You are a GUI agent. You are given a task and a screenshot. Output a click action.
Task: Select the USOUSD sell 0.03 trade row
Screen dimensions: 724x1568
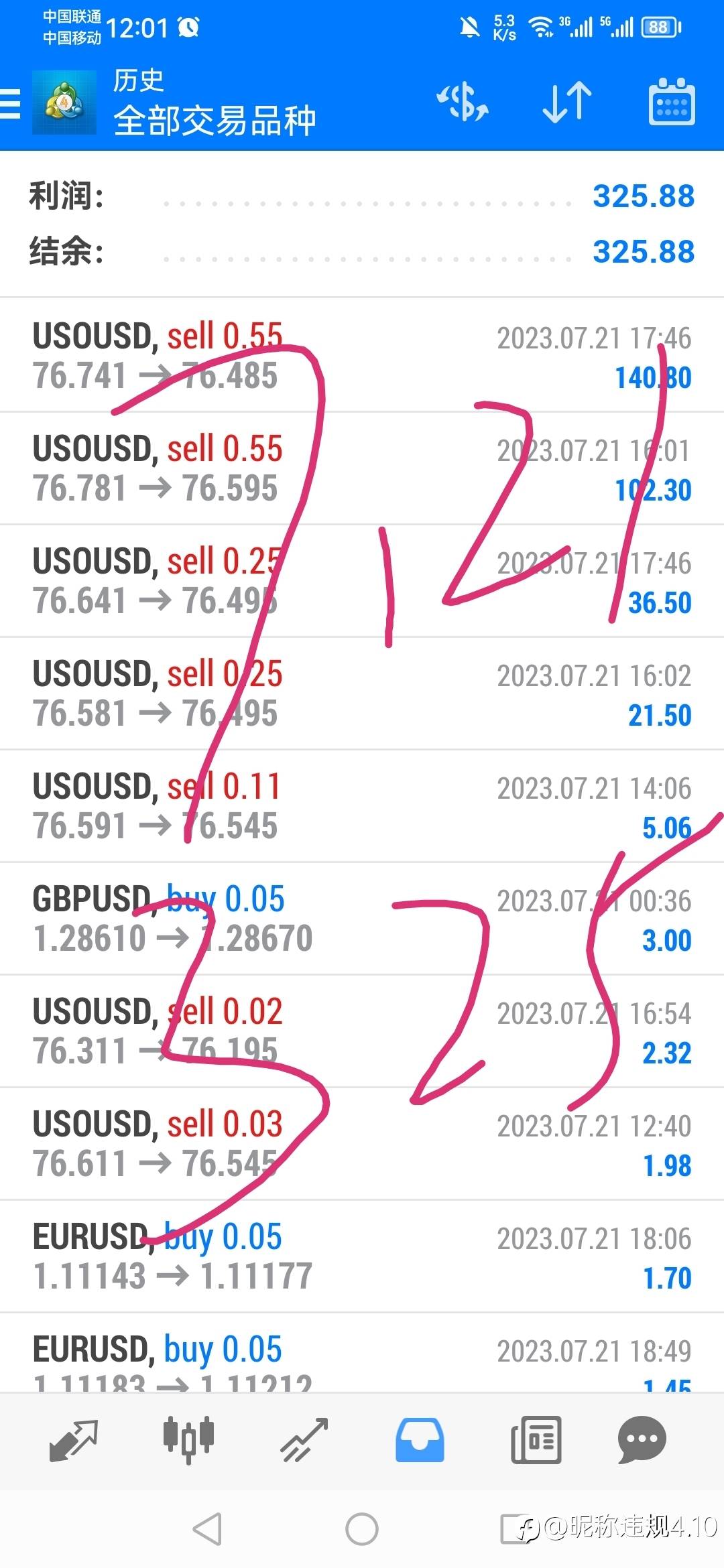362,1144
